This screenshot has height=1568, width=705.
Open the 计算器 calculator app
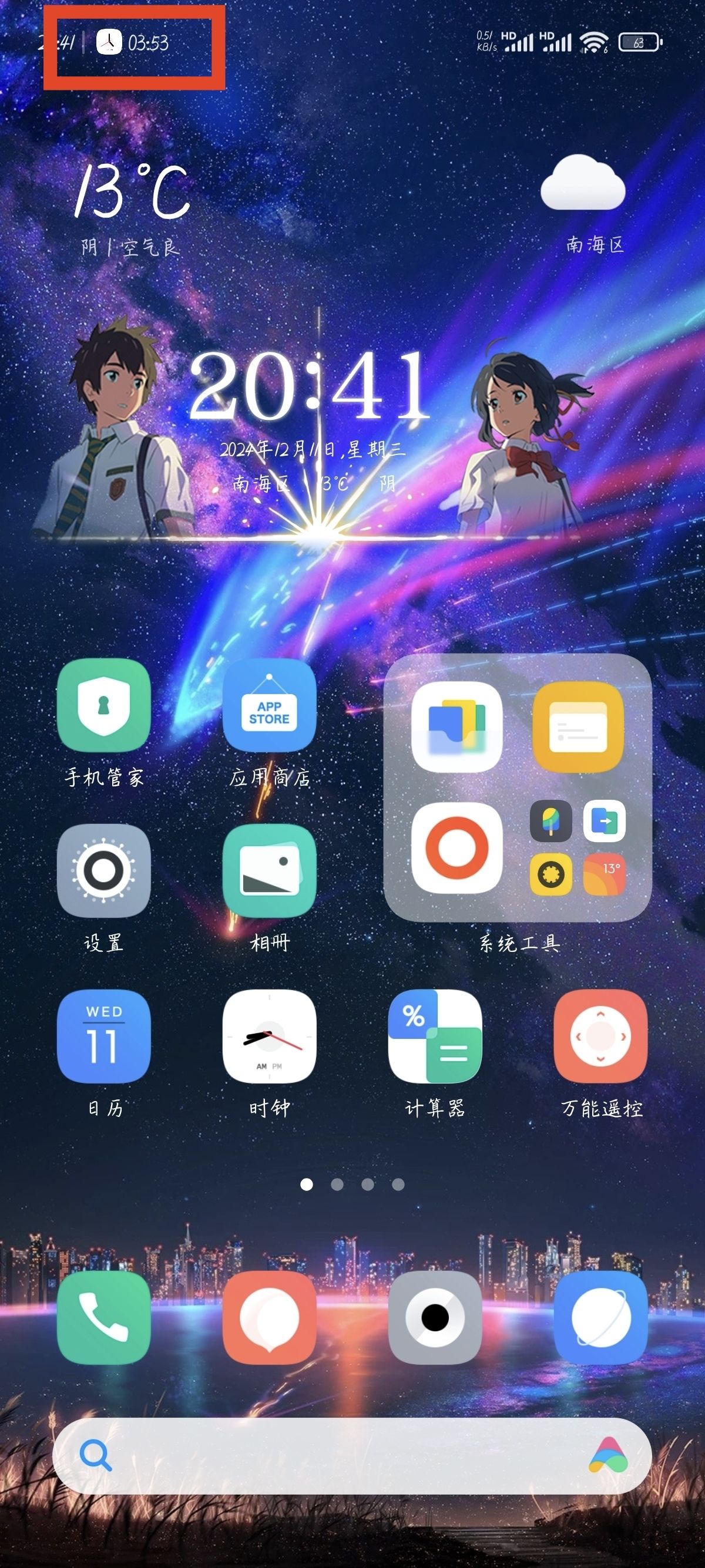(435, 1036)
